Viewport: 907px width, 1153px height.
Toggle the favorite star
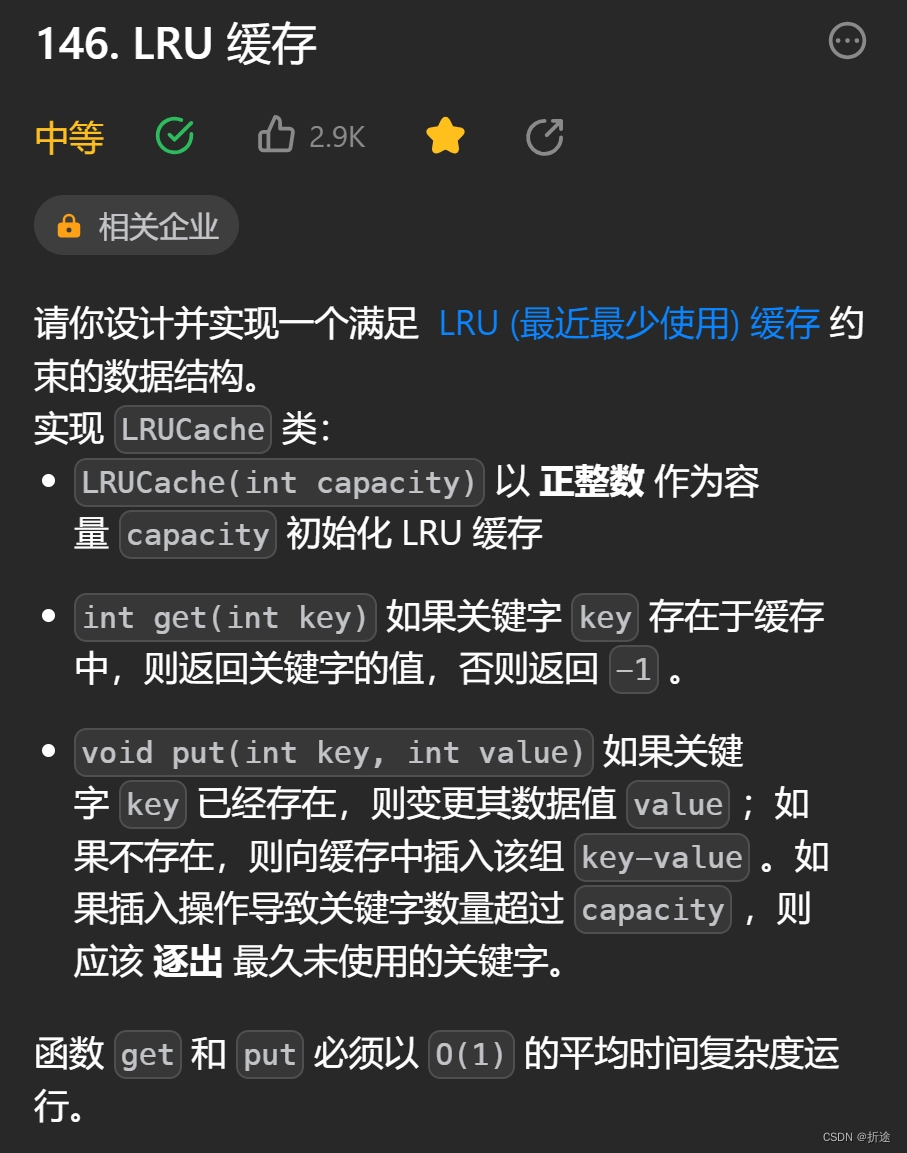pyautogui.click(x=445, y=136)
